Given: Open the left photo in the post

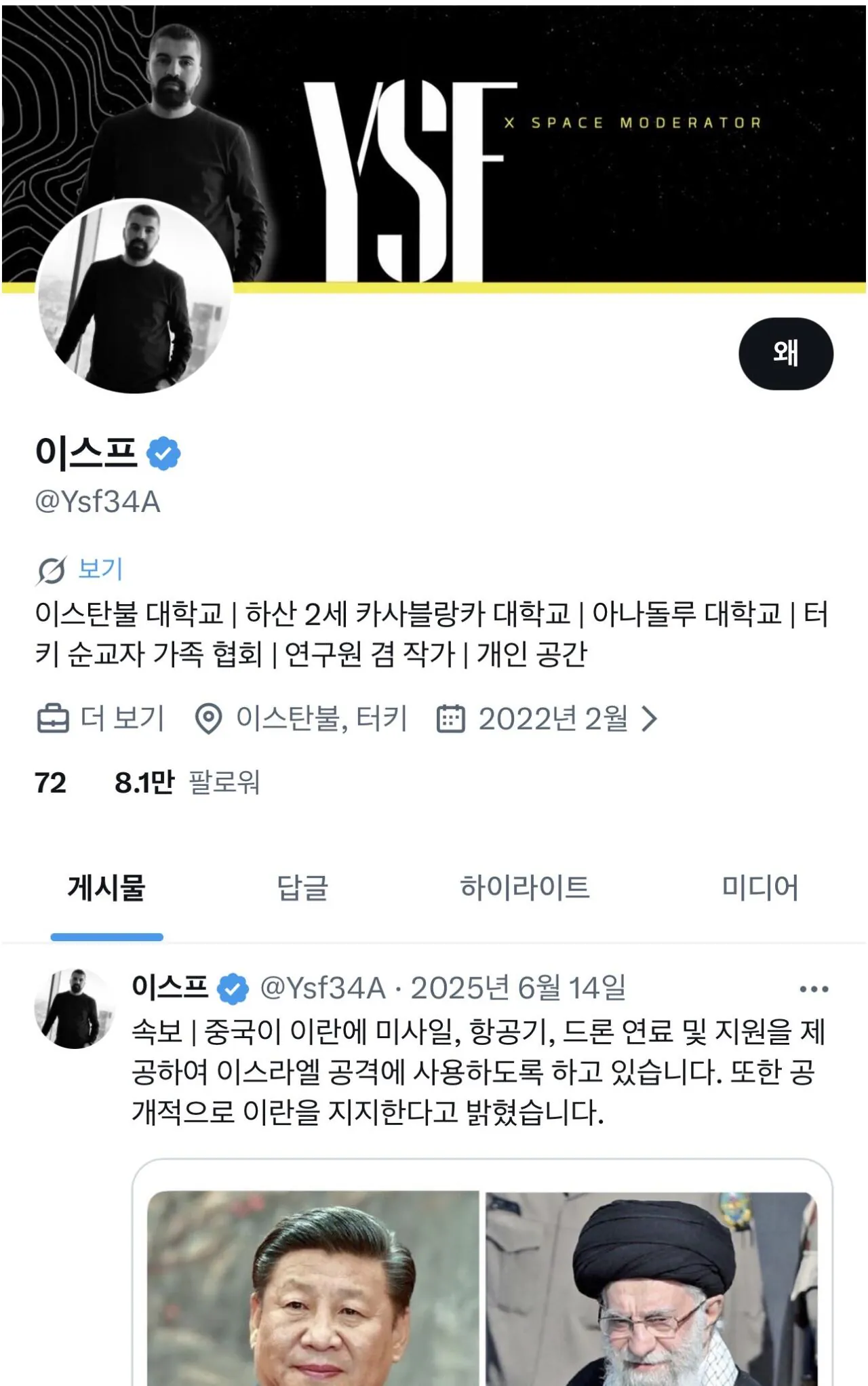Looking at the screenshot, I should coord(313,1288).
